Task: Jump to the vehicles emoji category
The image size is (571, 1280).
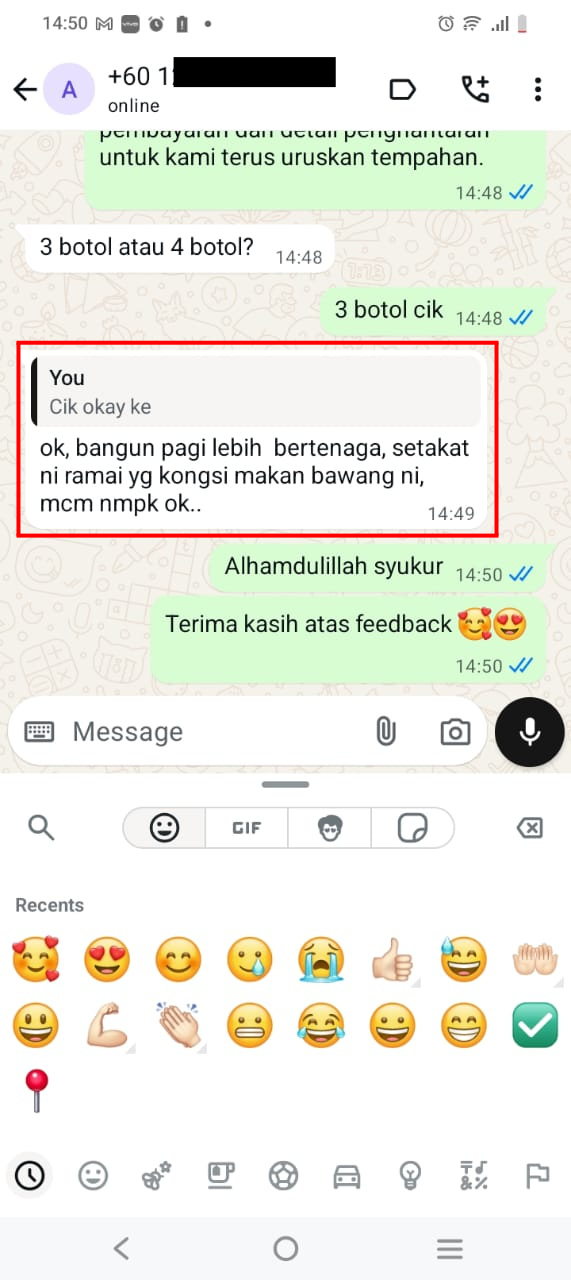Action: (x=346, y=1176)
